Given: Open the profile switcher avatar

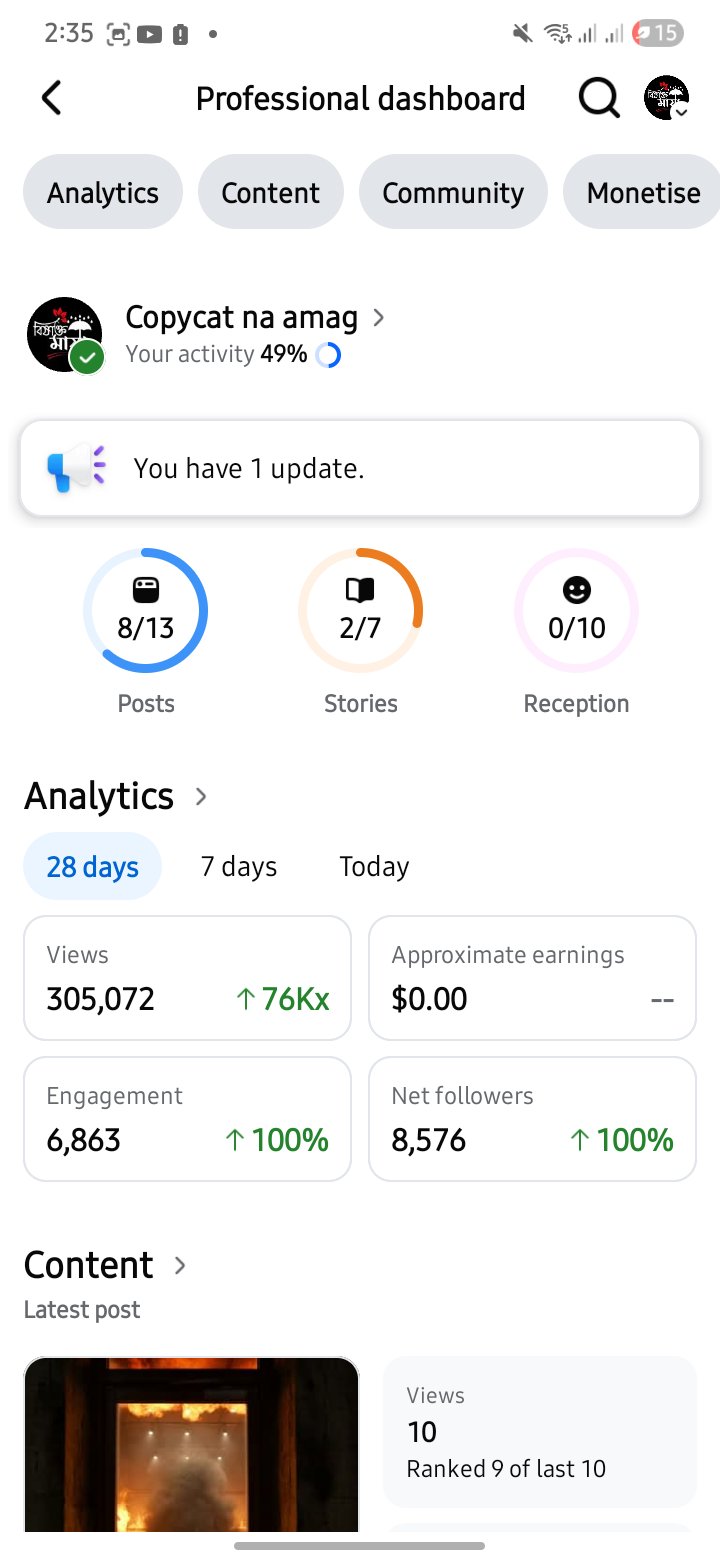Looking at the screenshot, I should tap(667, 98).
